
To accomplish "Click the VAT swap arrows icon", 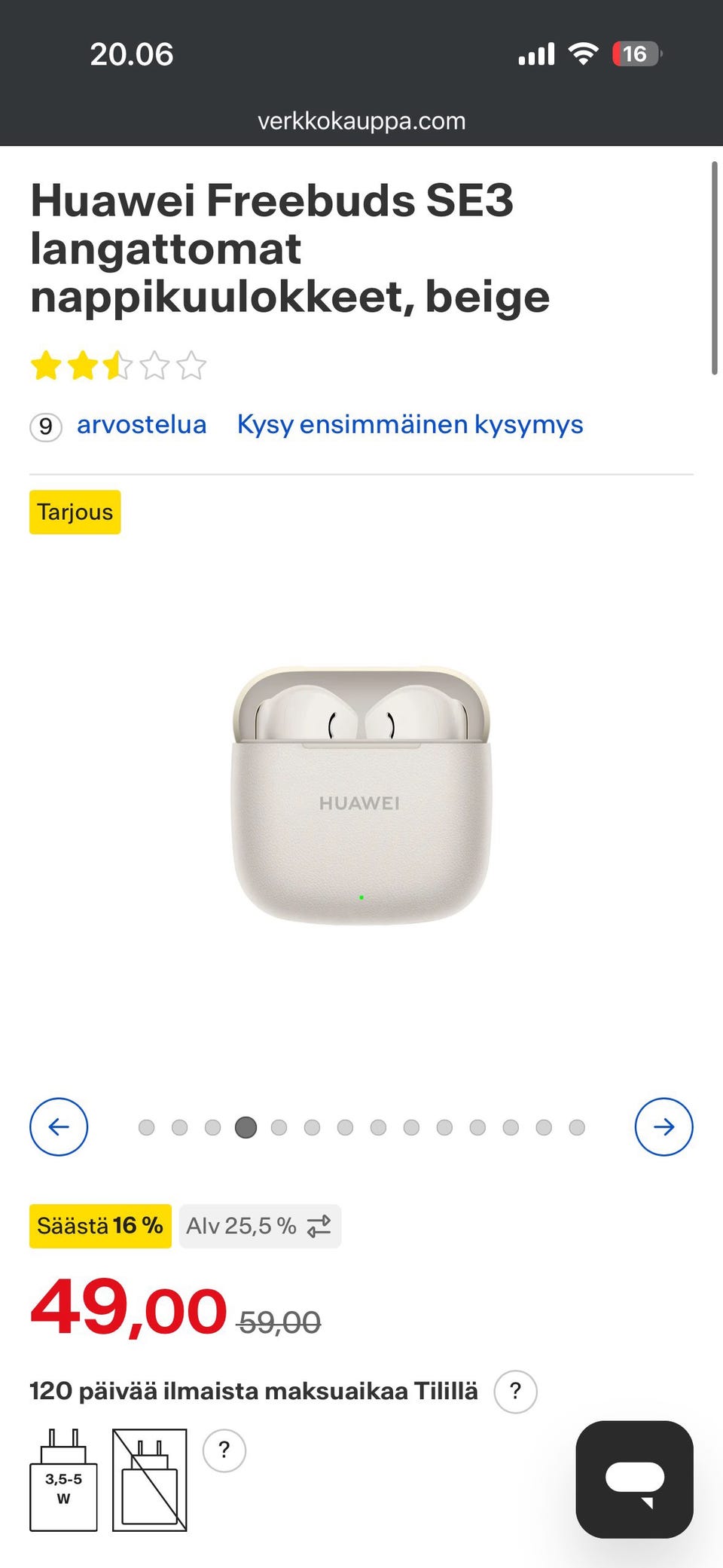I will click(318, 1226).
